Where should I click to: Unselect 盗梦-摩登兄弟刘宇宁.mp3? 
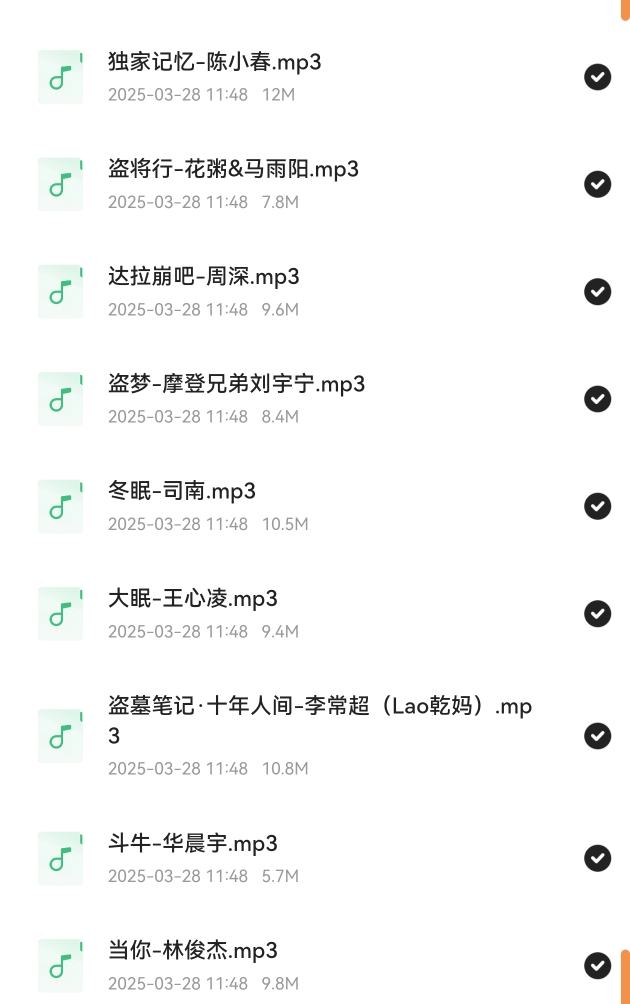[597, 399]
